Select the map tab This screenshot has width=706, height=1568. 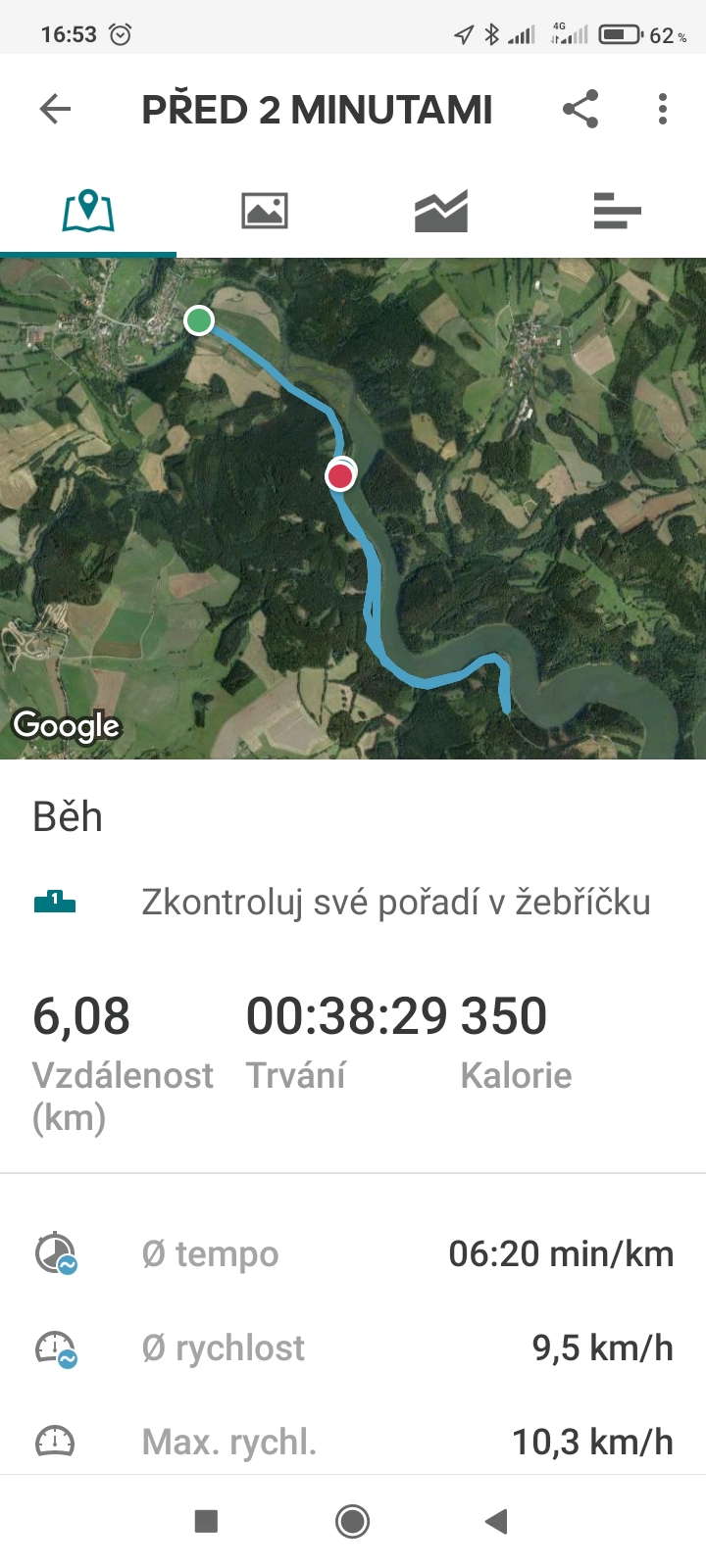pos(88,211)
